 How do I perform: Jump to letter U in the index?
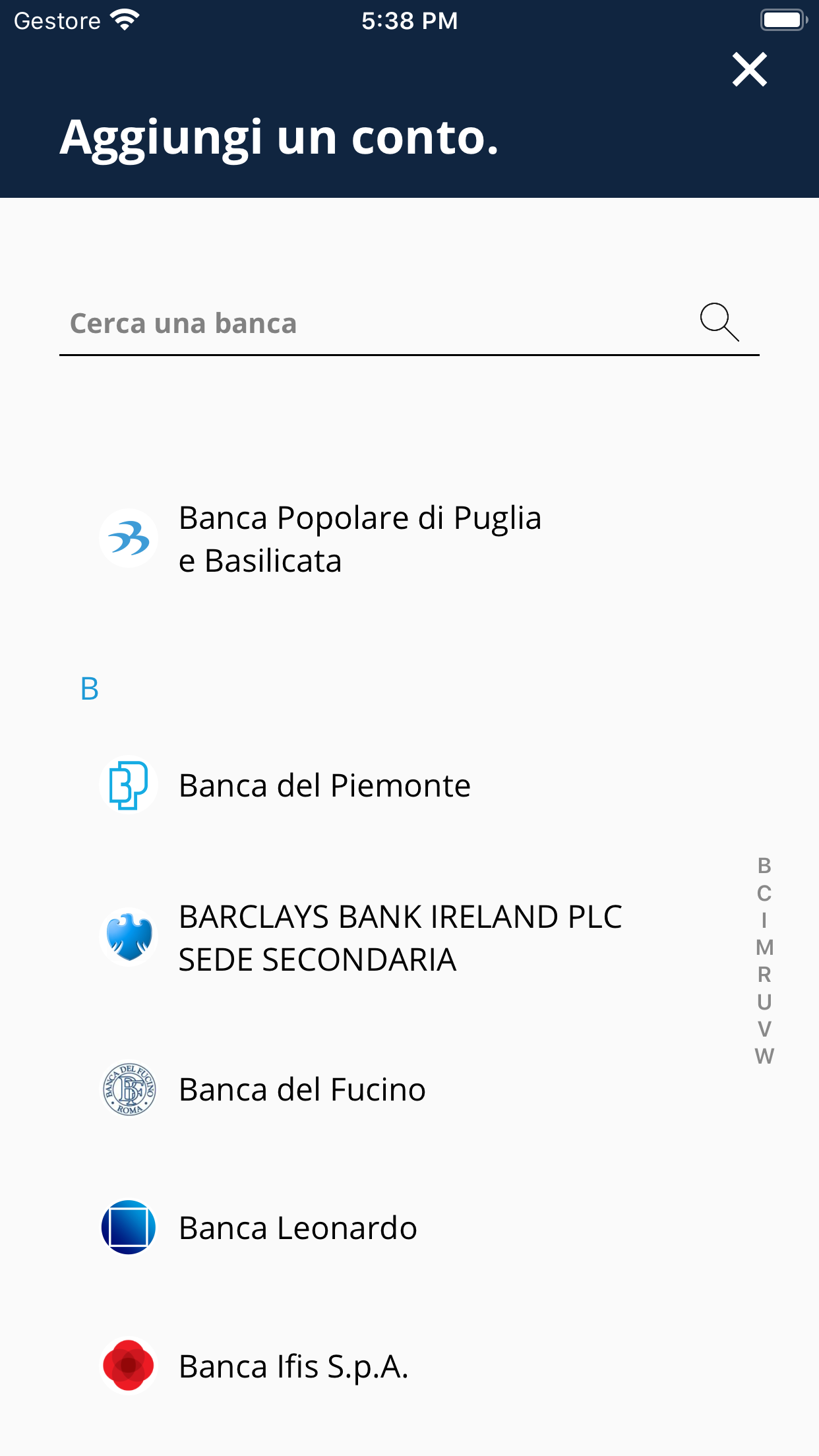coord(764,1002)
